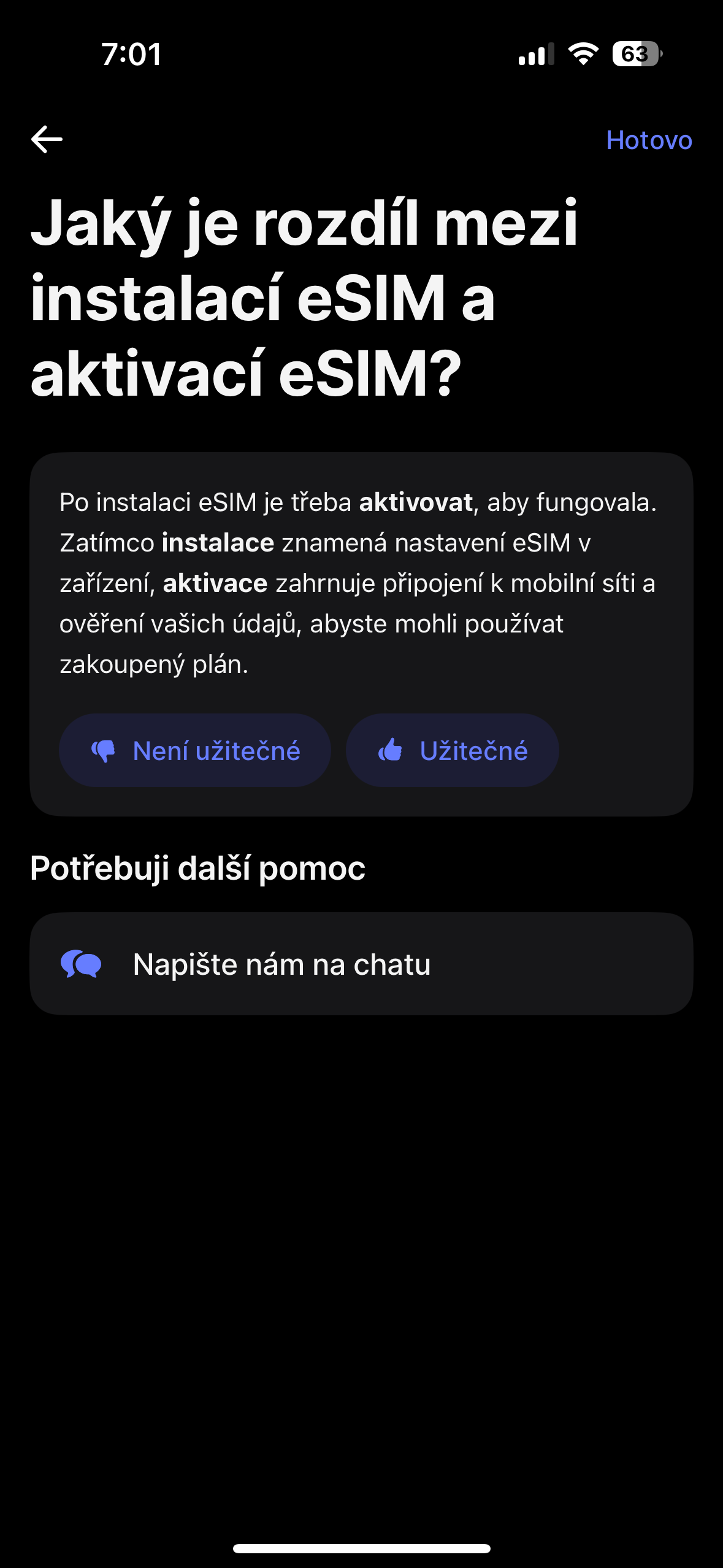The width and height of the screenshot is (723, 1568).
Task: Select the thumbs-up icon on feedback bar
Action: click(391, 750)
